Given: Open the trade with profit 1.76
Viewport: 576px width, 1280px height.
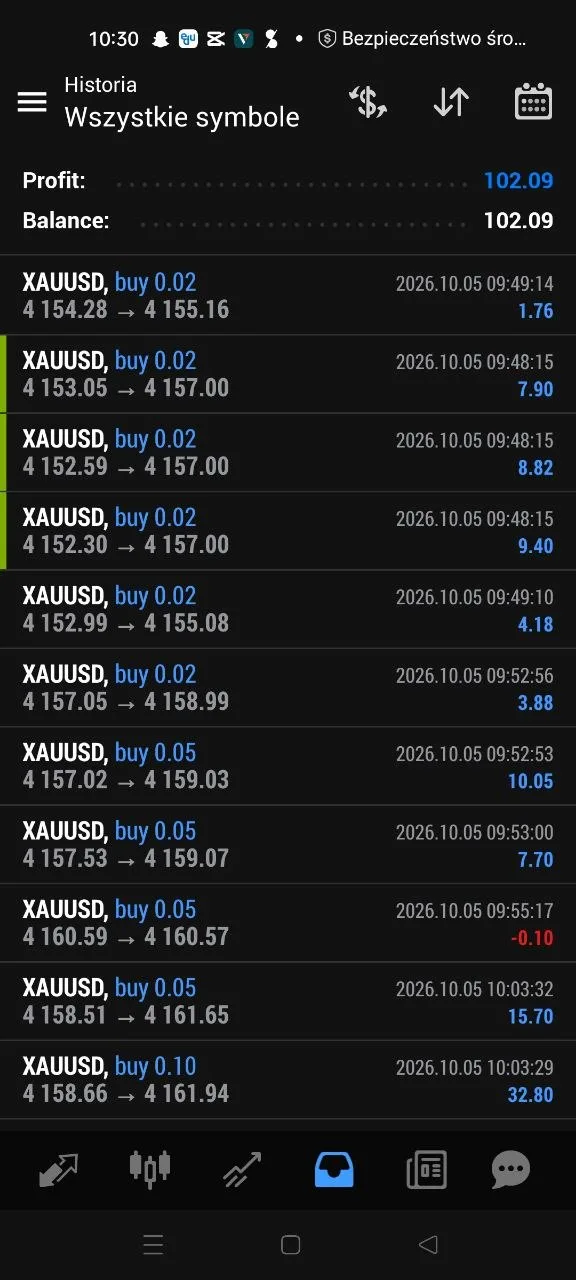Looking at the screenshot, I should click(x=288, y=296).
